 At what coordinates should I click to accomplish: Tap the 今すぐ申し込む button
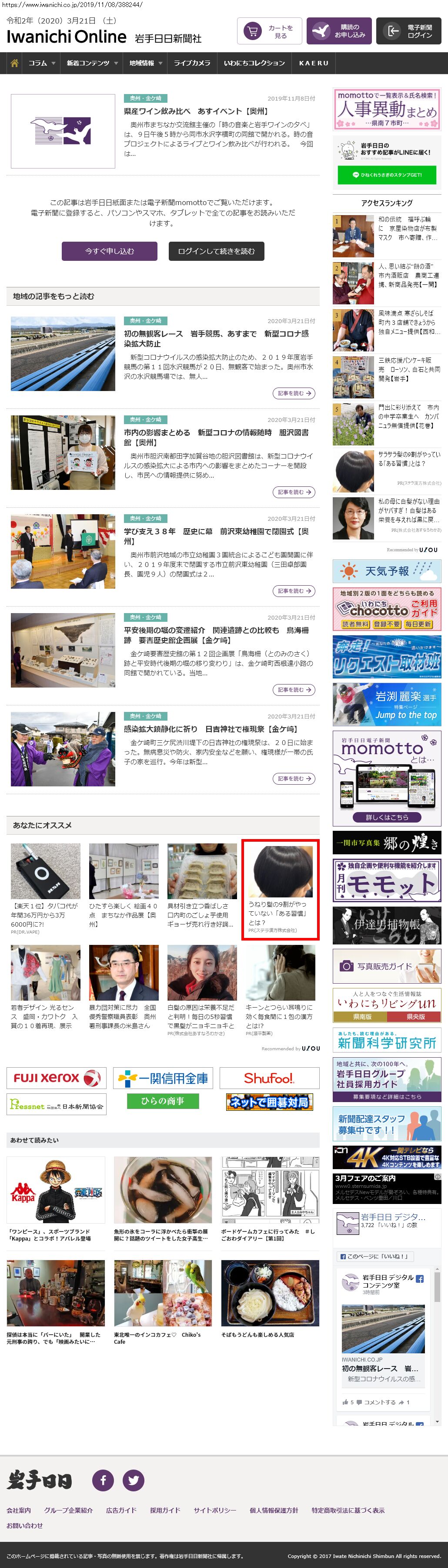(x=110, y=251)
